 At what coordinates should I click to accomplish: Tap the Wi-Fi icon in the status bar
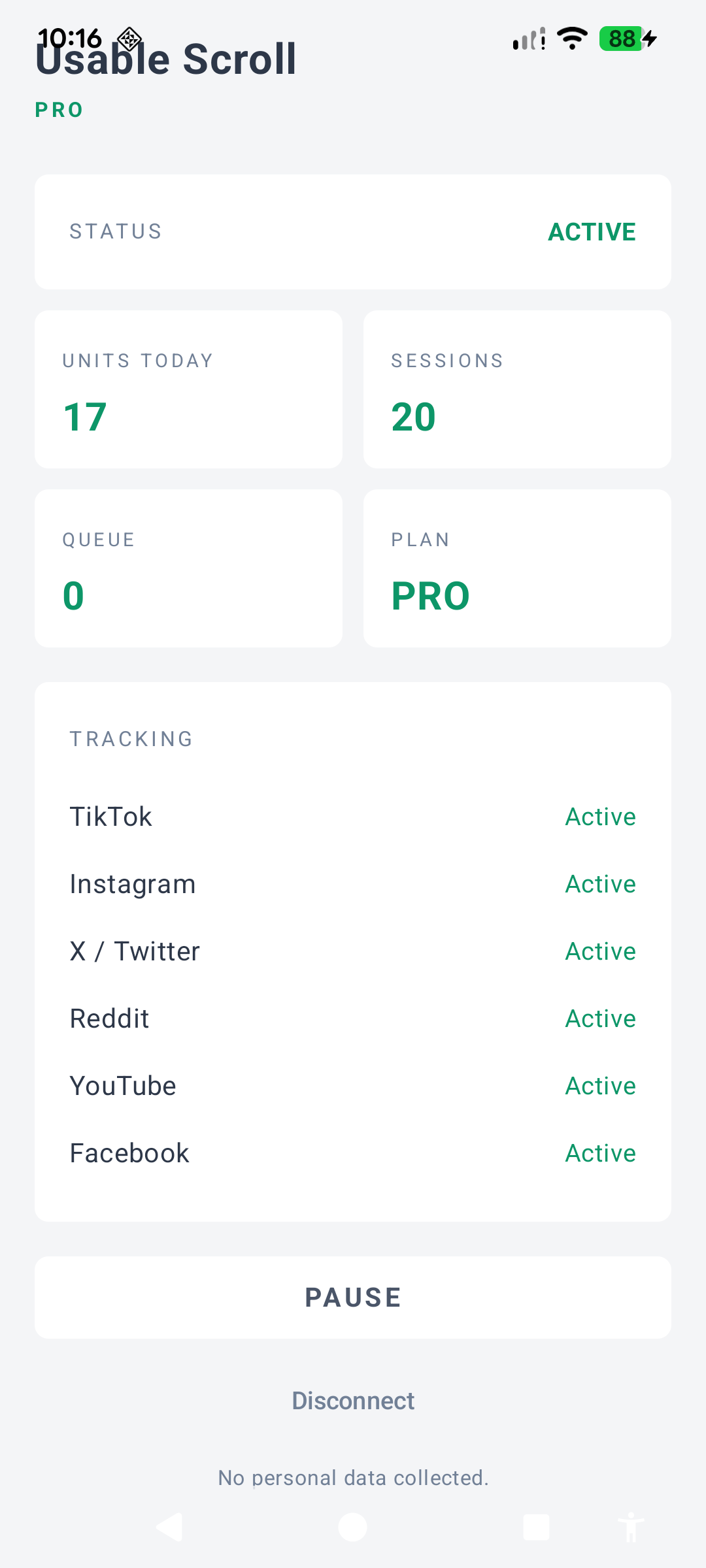(571, 41)
